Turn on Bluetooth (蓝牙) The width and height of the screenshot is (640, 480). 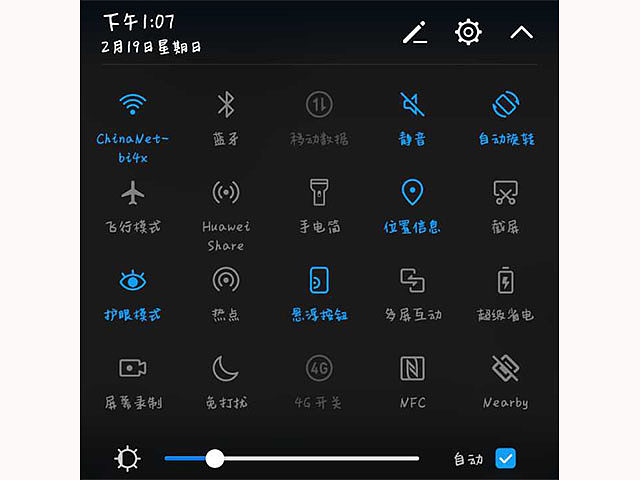tap(226, 104)
